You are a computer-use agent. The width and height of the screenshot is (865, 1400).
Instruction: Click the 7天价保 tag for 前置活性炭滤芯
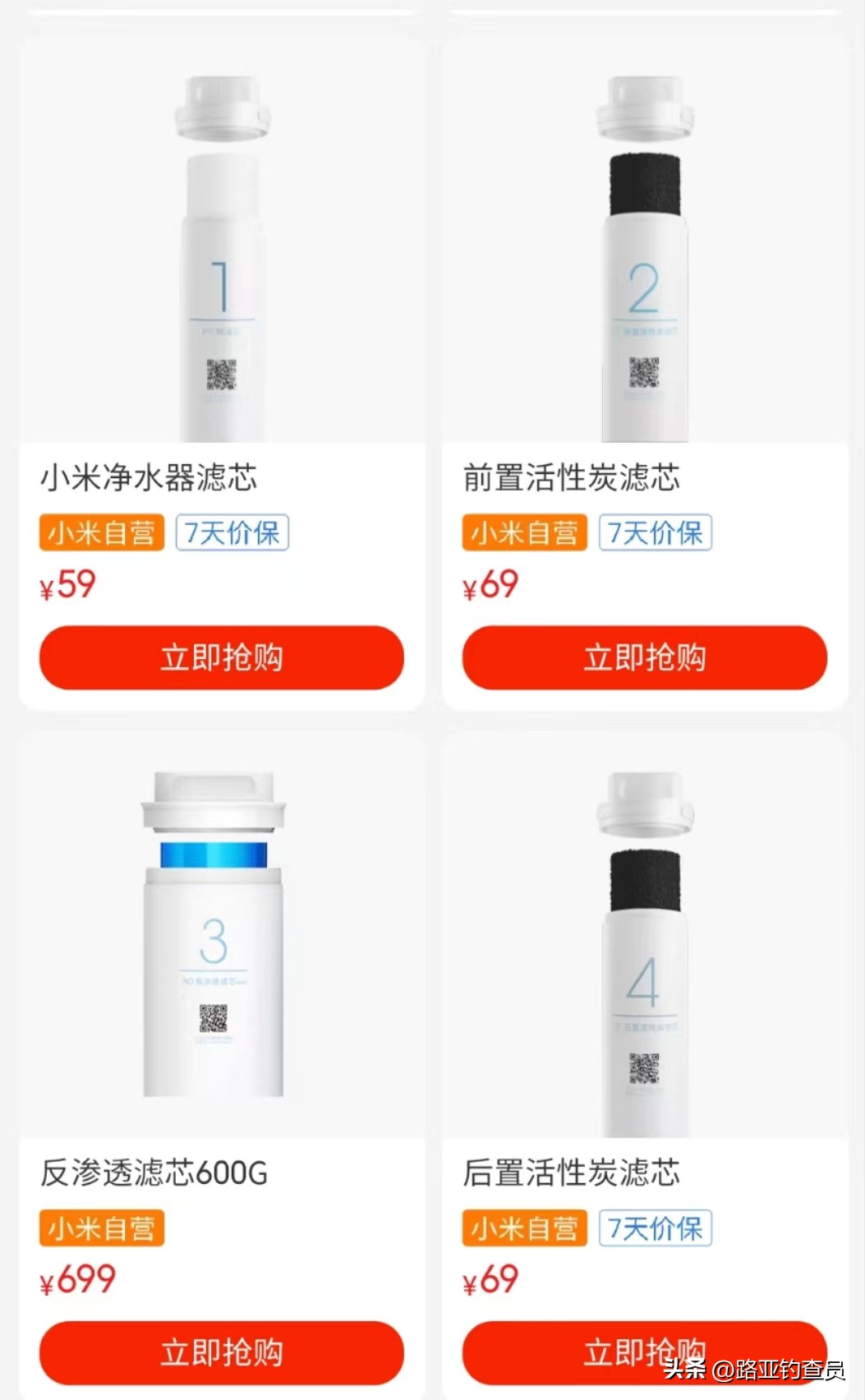(656, 533)
